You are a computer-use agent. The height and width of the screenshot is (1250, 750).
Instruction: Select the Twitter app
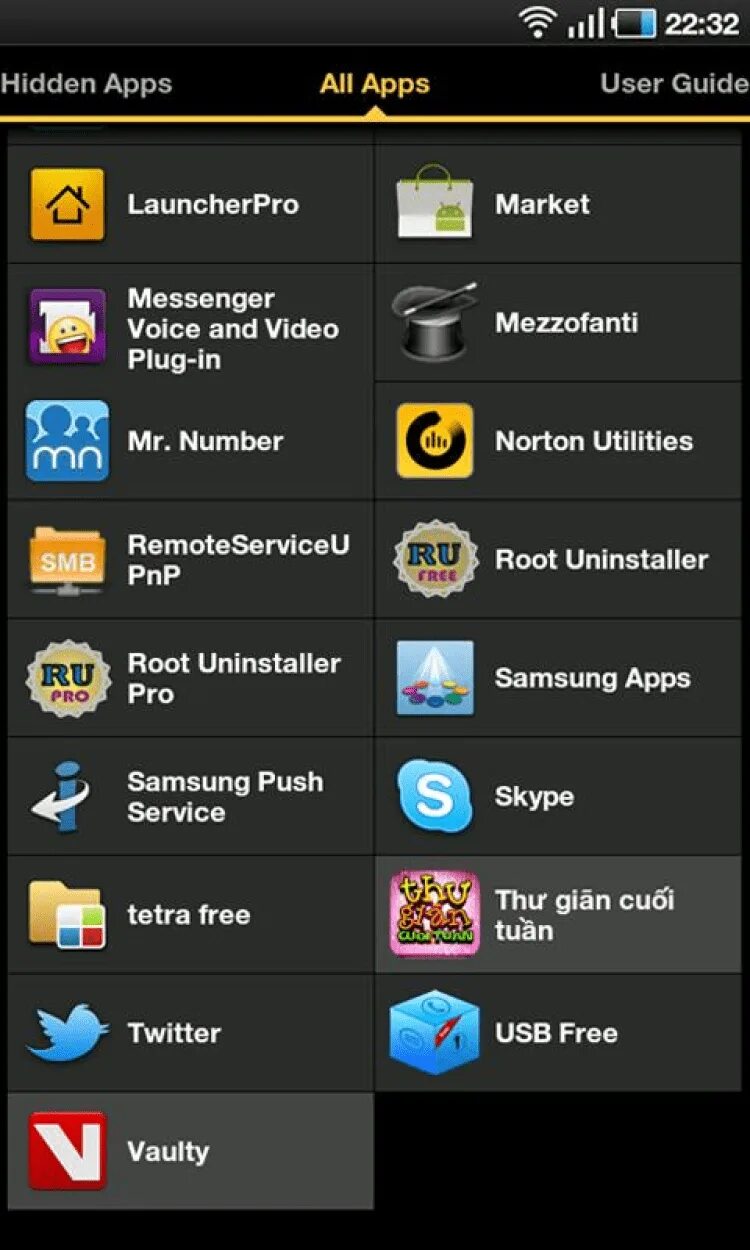(x=190, y=1033)
